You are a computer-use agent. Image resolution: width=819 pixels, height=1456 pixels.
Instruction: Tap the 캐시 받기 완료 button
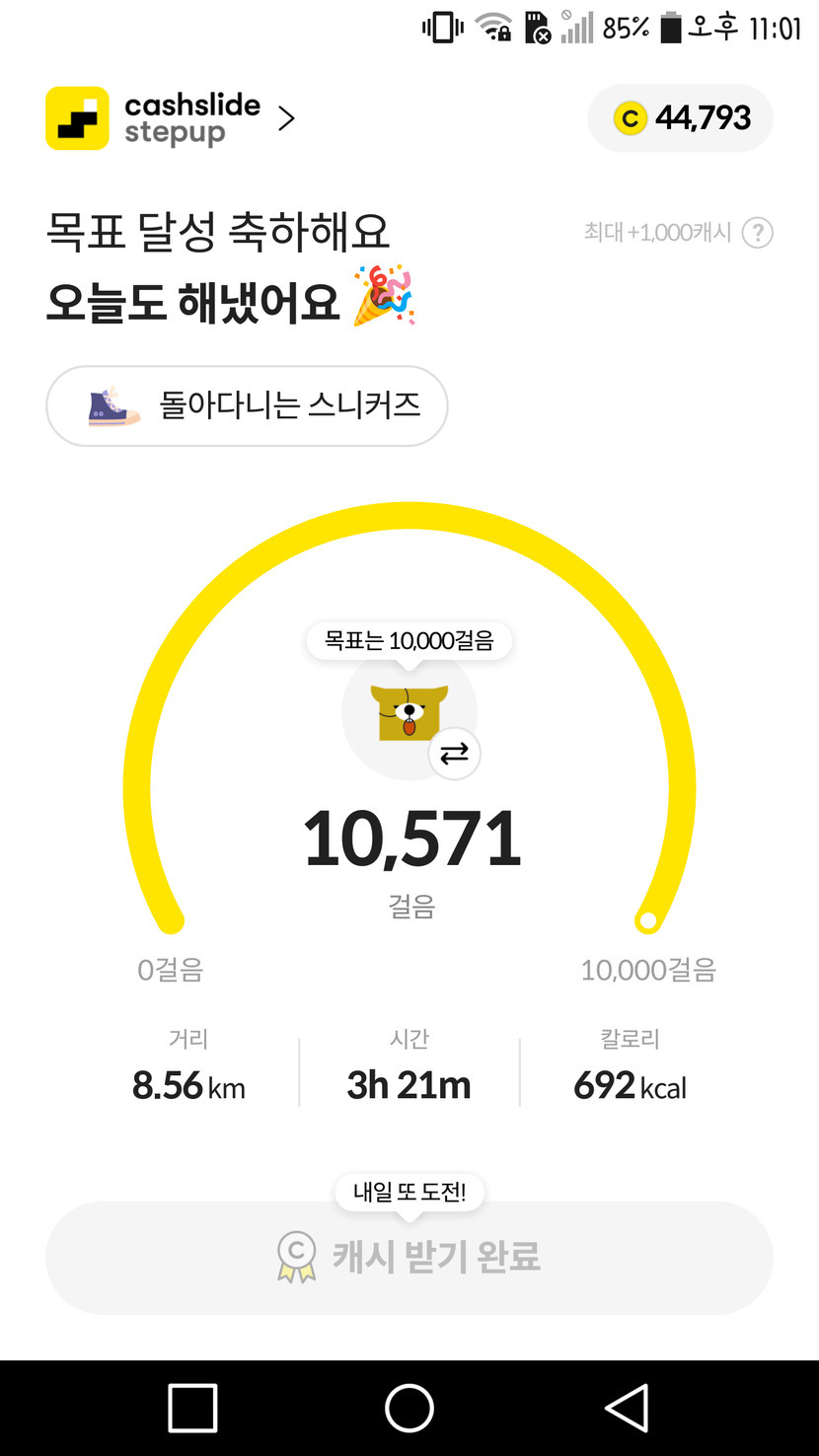pos(409,1257)
